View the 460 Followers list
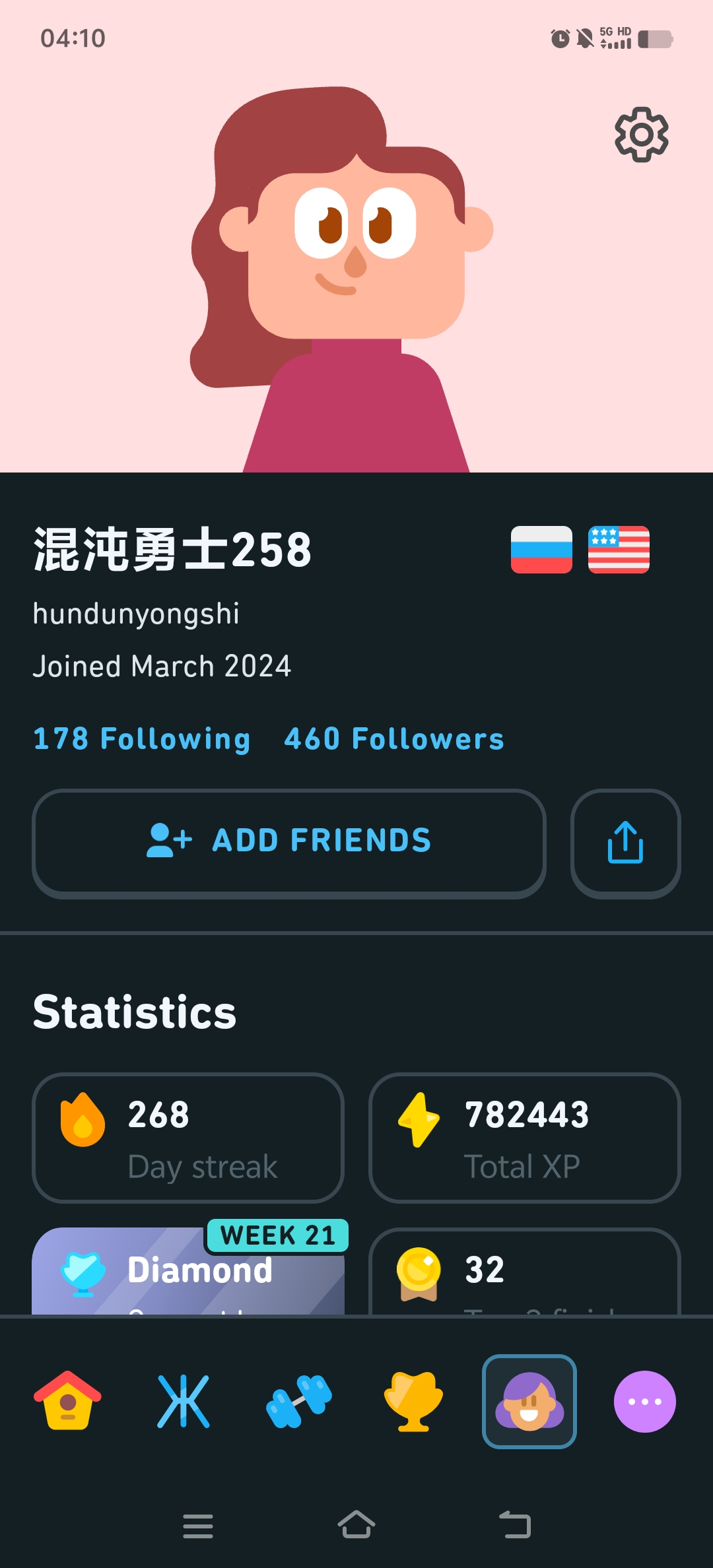Viewport: 713px width, 1568px height. coord(394,739)
